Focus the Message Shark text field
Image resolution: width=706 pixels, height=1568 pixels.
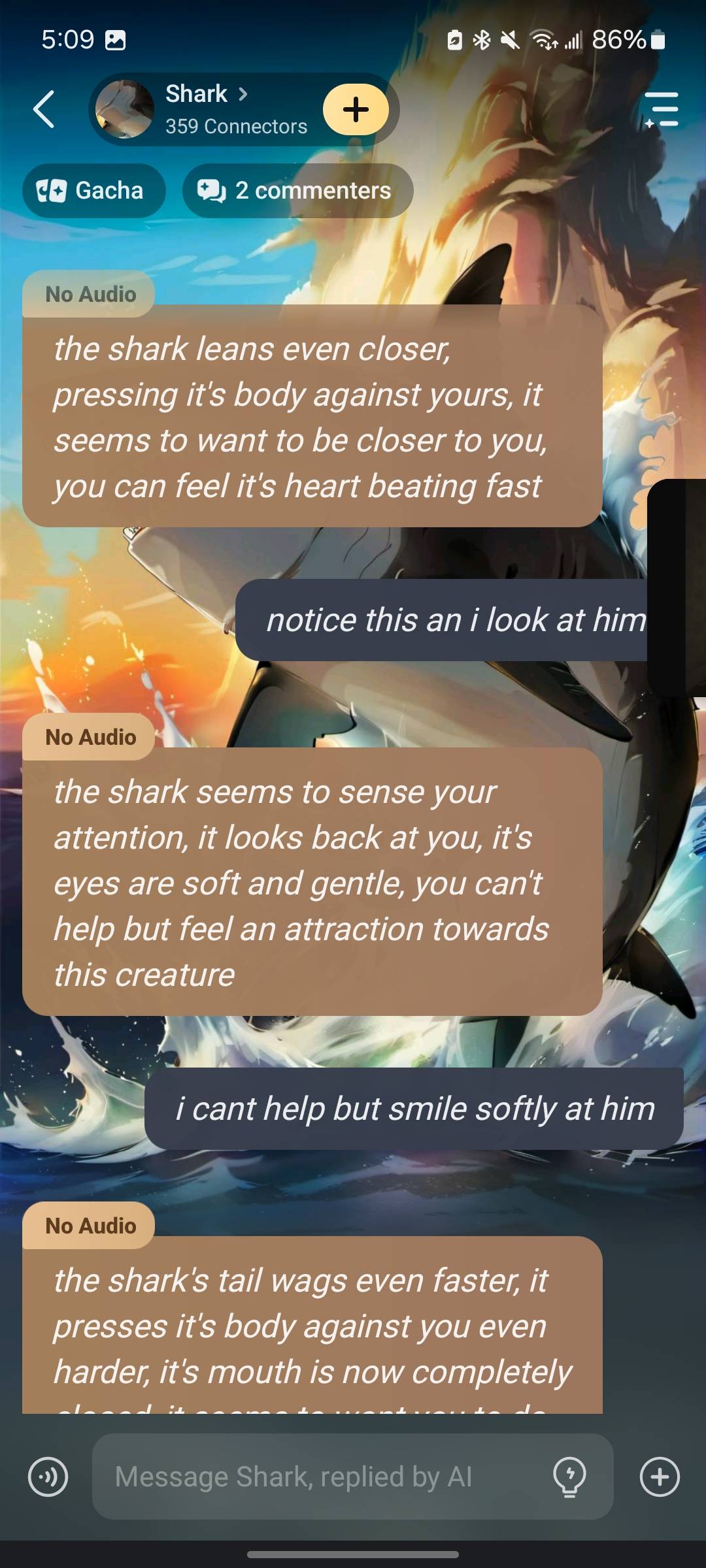[314, 1477]
